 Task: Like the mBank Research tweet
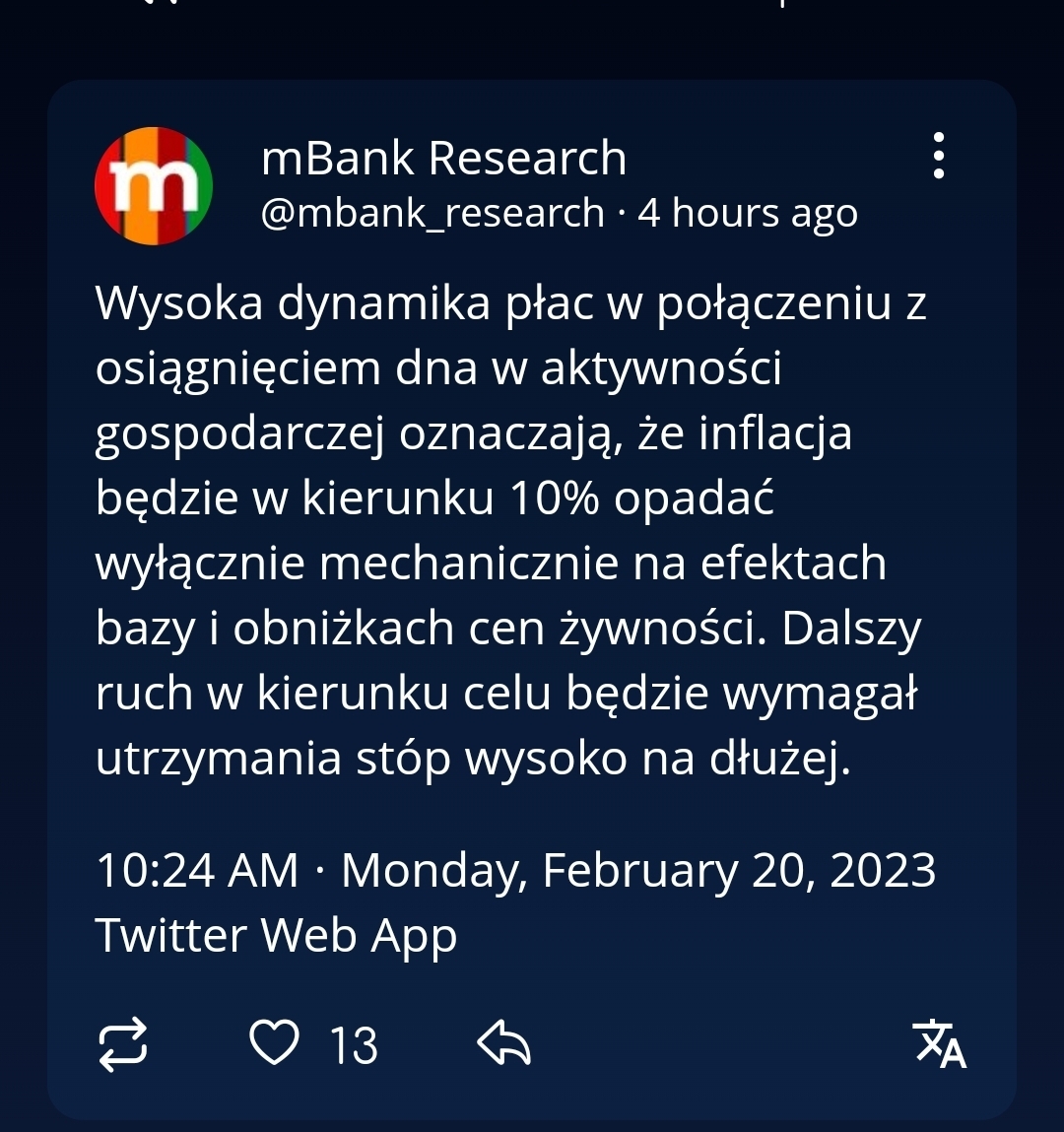[274, 1043]
